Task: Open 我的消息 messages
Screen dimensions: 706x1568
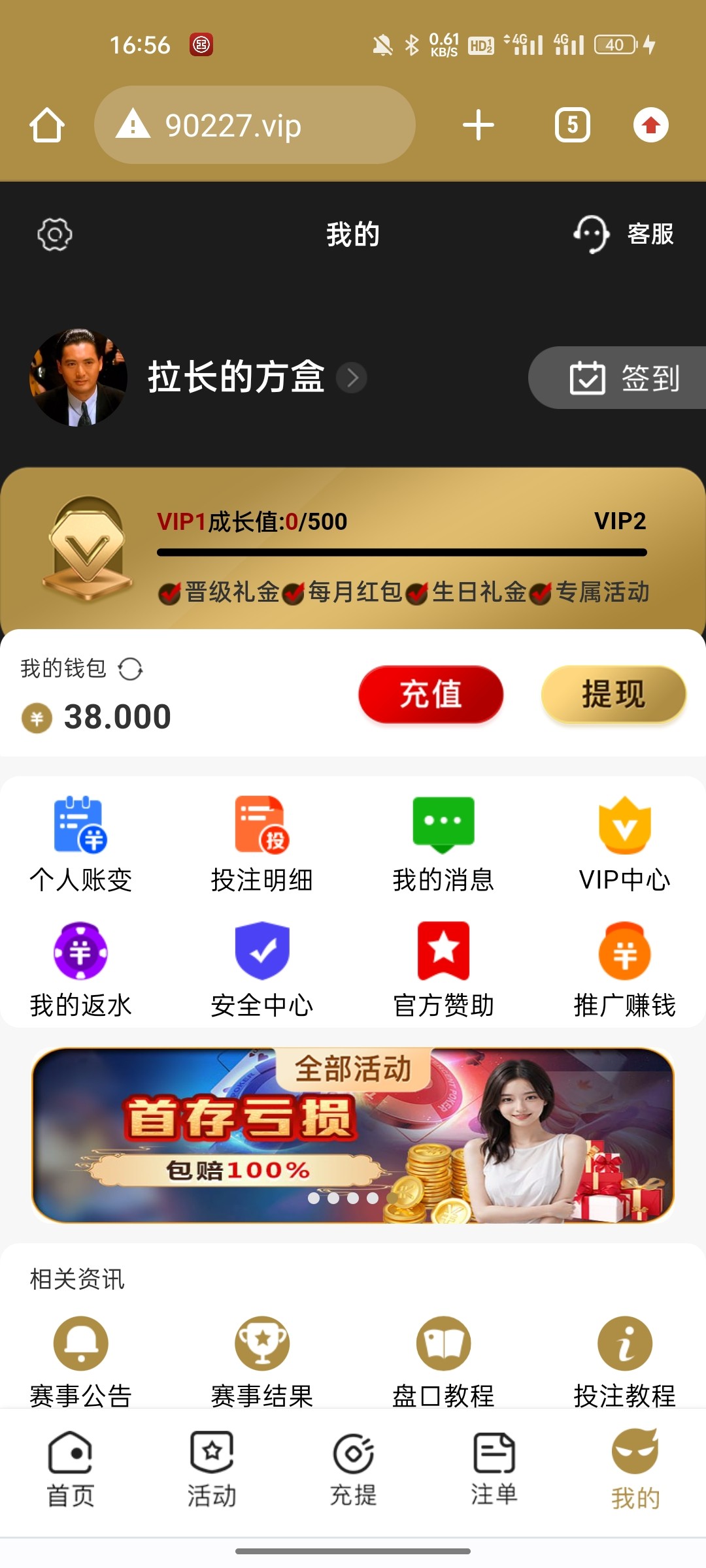Action: point(443,844)
